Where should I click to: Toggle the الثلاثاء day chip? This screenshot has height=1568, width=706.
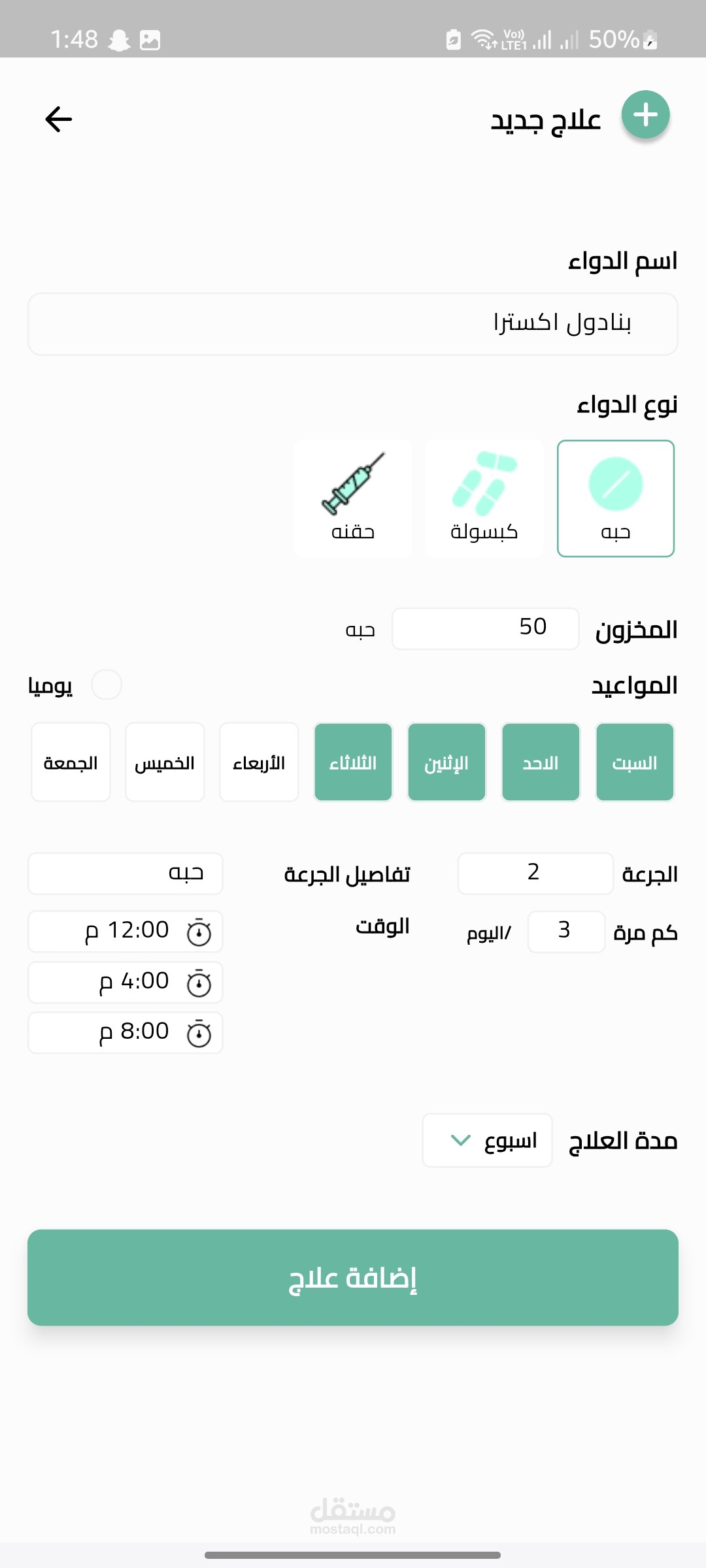353,762
